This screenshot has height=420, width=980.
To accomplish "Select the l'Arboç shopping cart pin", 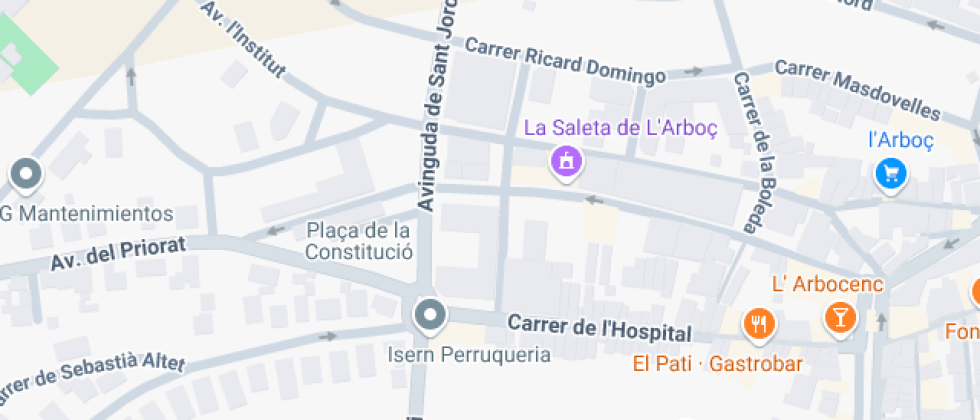I will tap(890, 174).
